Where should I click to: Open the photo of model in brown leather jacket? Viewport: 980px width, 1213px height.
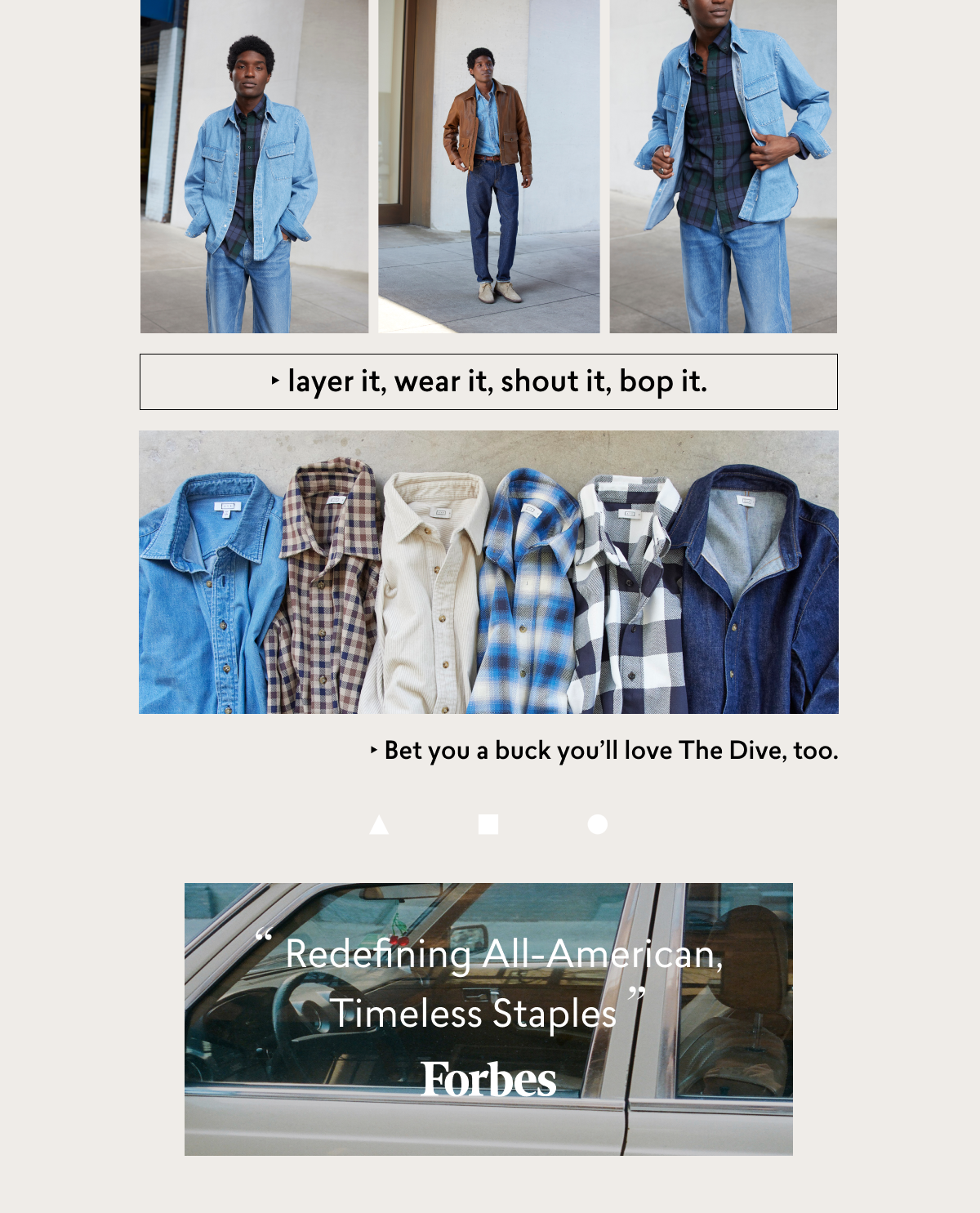[488, 167]
